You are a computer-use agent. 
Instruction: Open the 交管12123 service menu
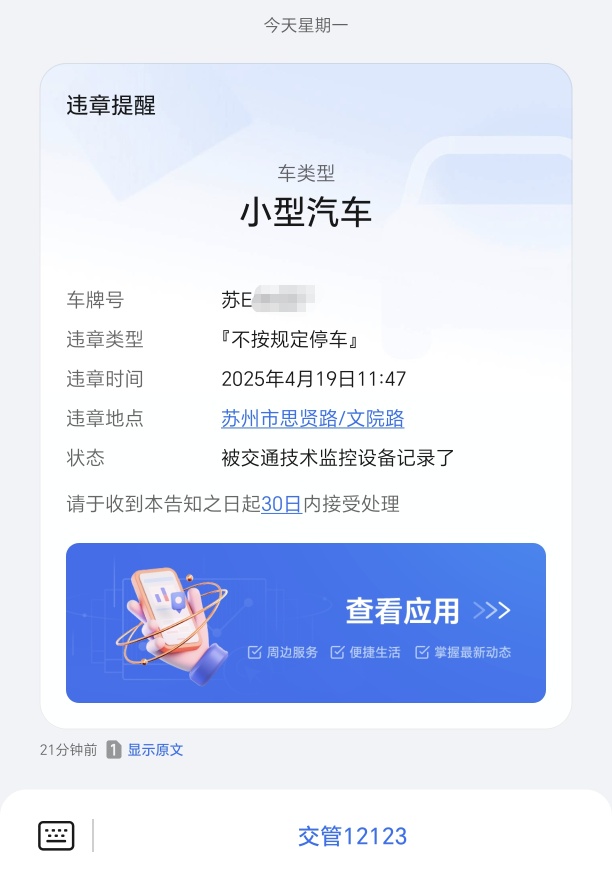[352, 836]
